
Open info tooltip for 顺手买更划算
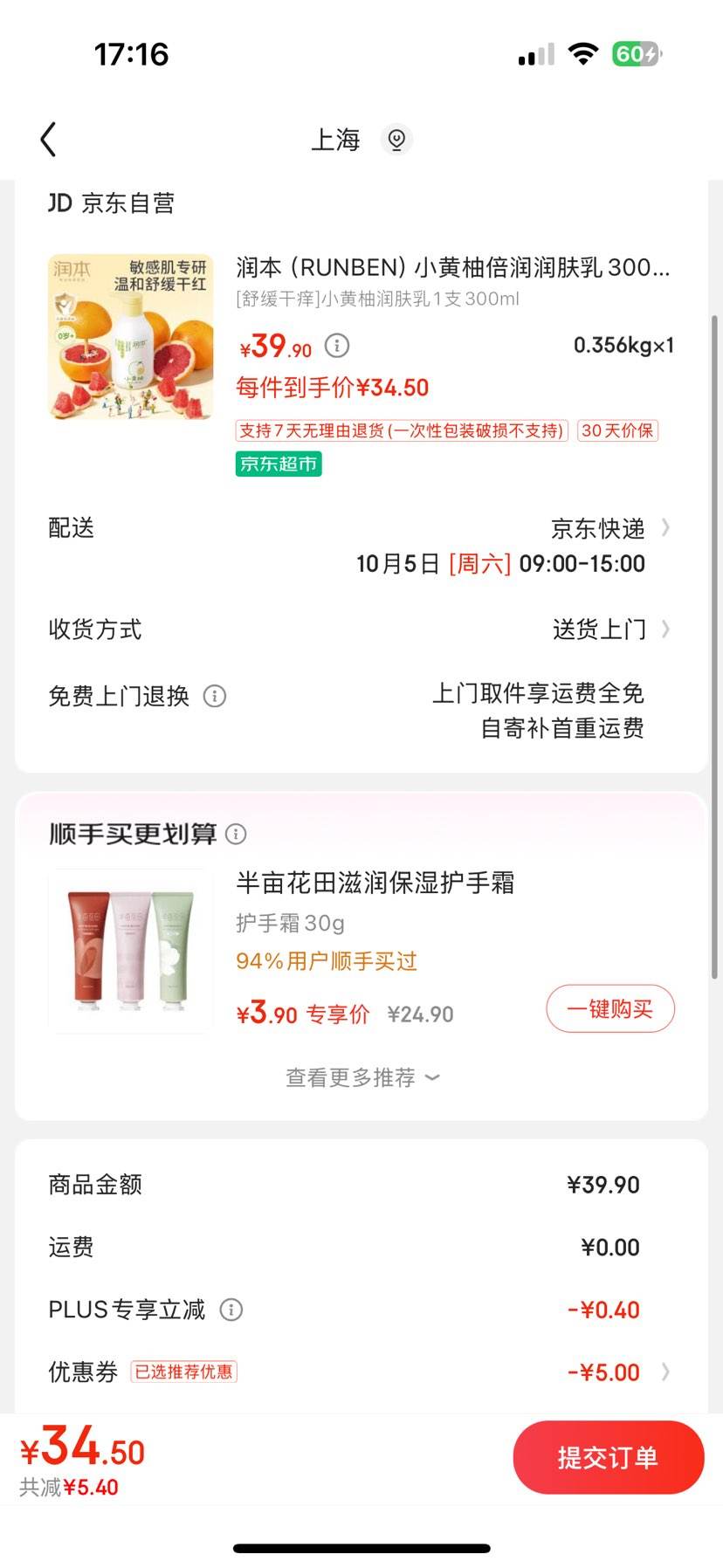234,835
